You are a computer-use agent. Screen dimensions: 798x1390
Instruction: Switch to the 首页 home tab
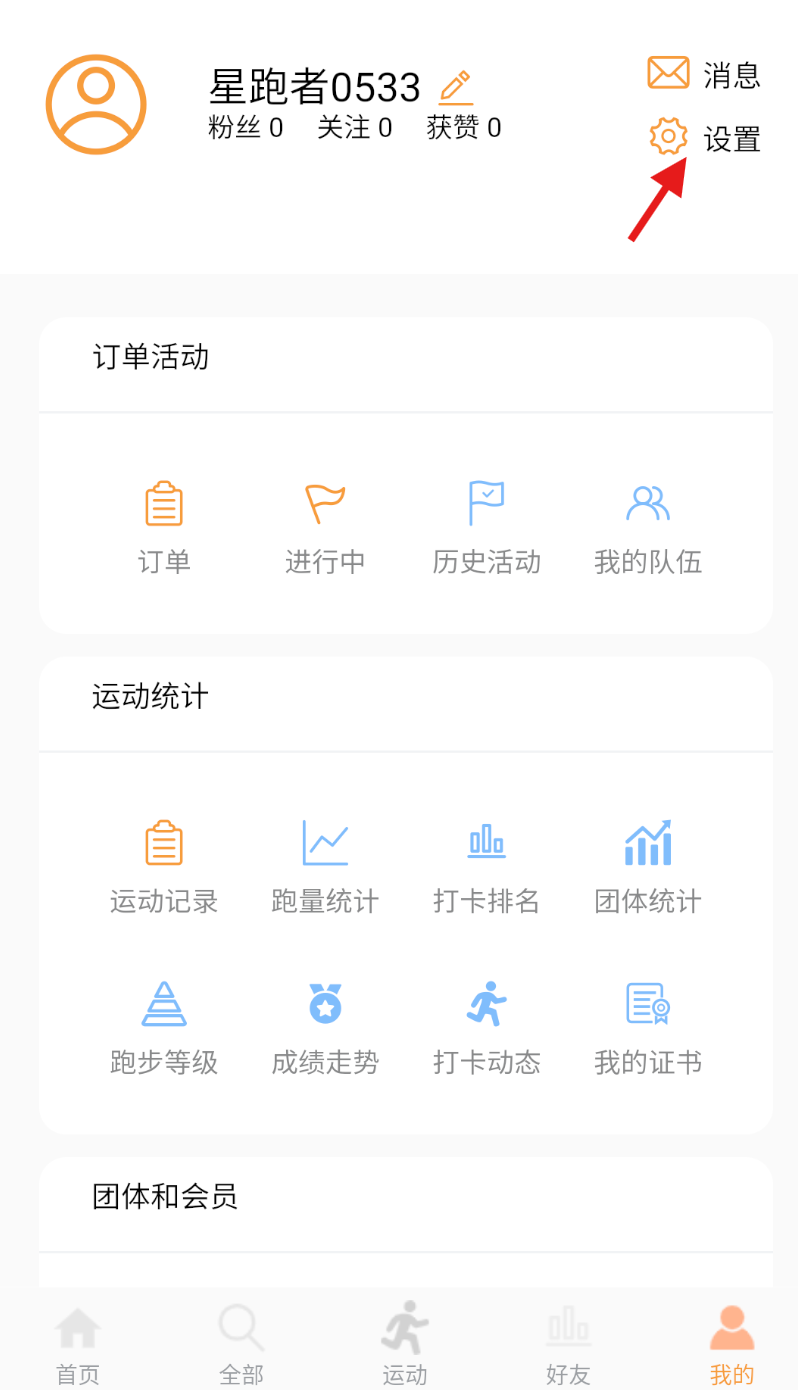(x=78, y=1344)
